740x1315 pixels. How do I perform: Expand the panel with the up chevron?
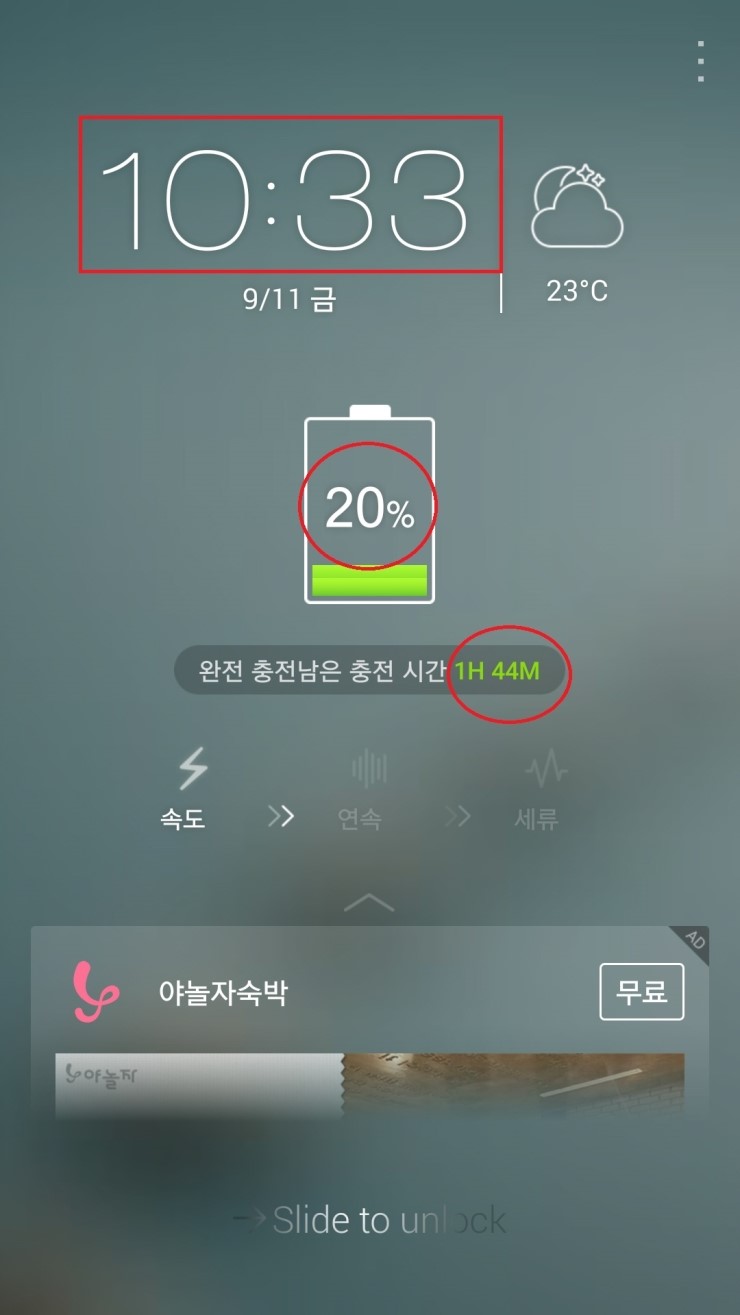point(369,903)
